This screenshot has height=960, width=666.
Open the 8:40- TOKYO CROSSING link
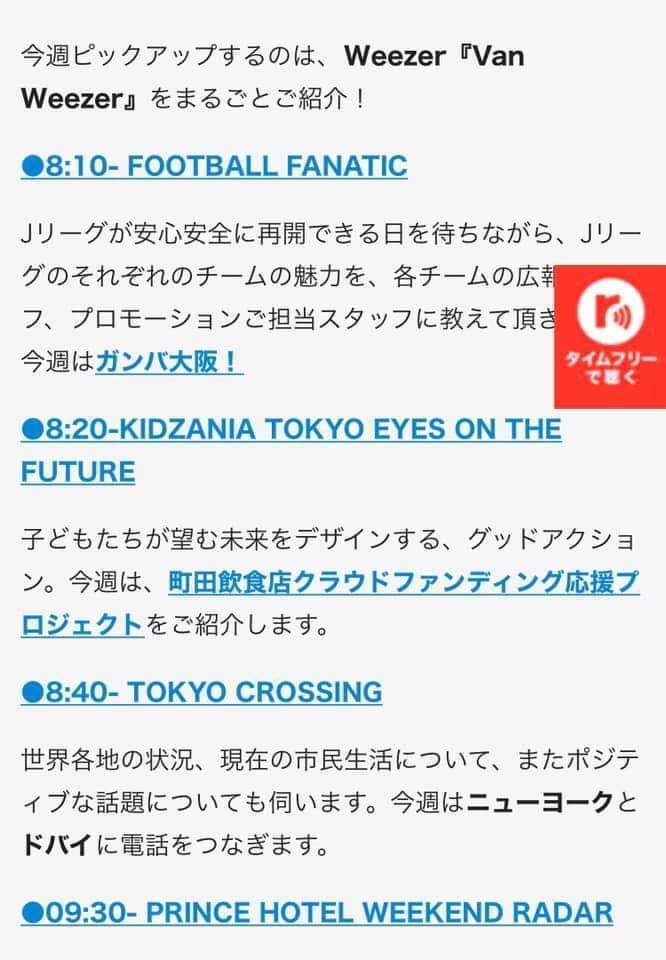(x=201, y=691)
